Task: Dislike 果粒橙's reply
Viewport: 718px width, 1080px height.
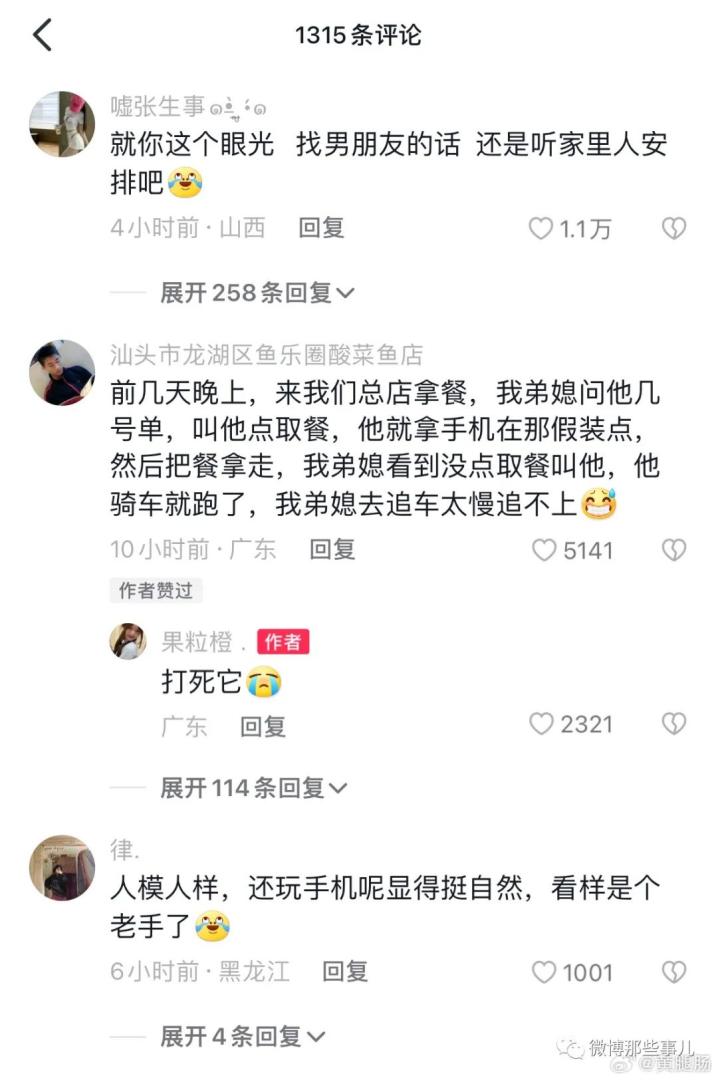Action: 674,724
